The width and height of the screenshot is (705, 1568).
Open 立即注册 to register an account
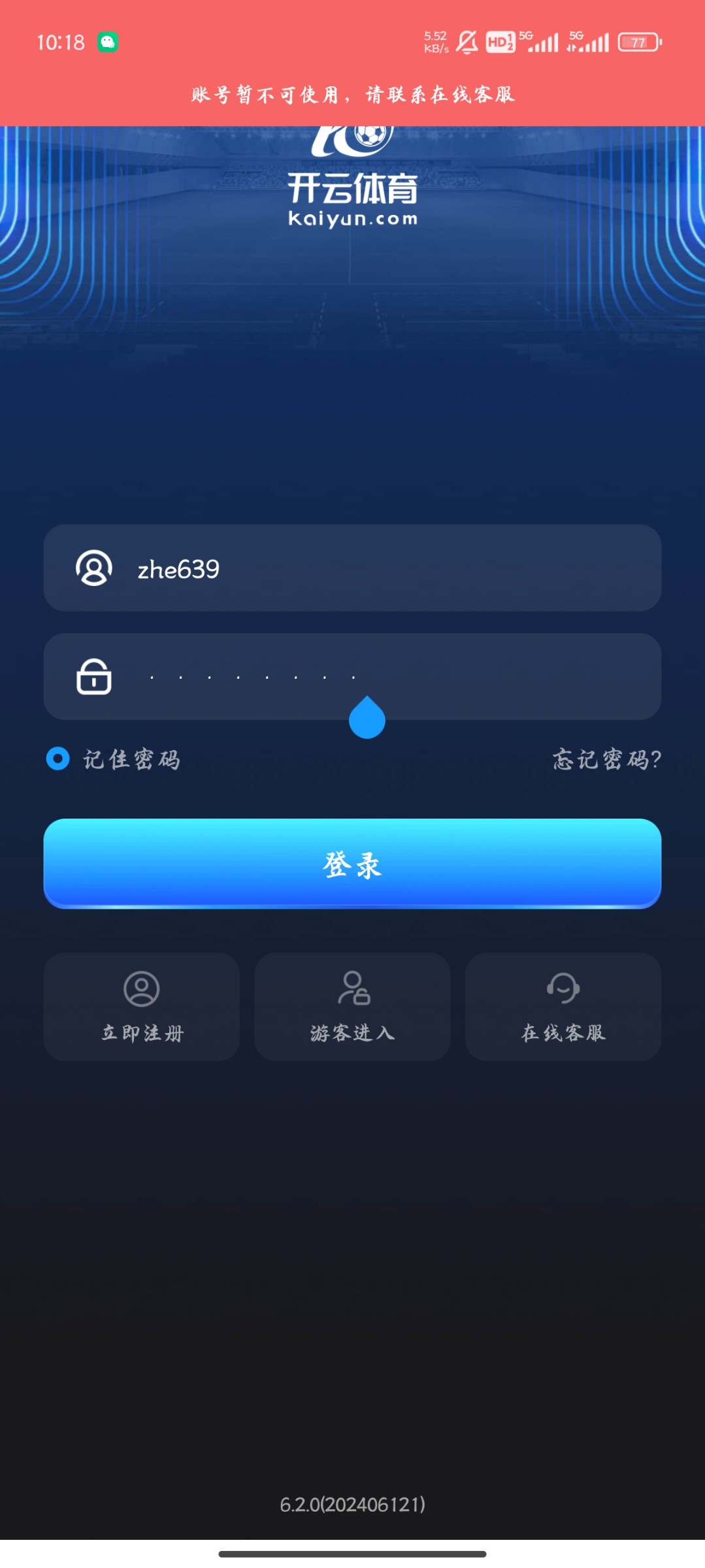[142, 1007]
